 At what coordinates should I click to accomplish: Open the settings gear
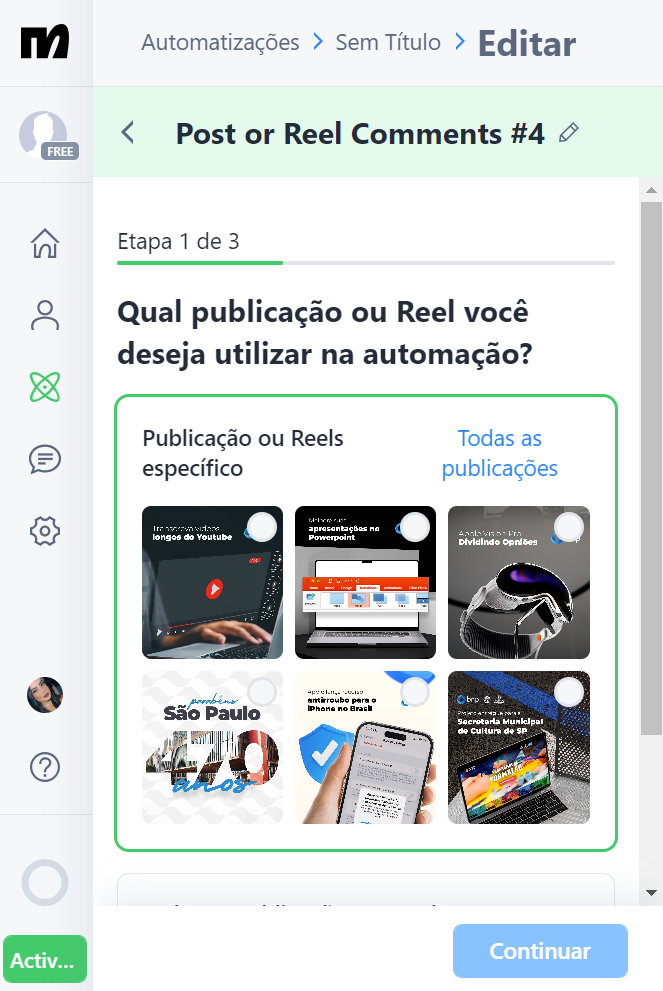coord(45,531)
